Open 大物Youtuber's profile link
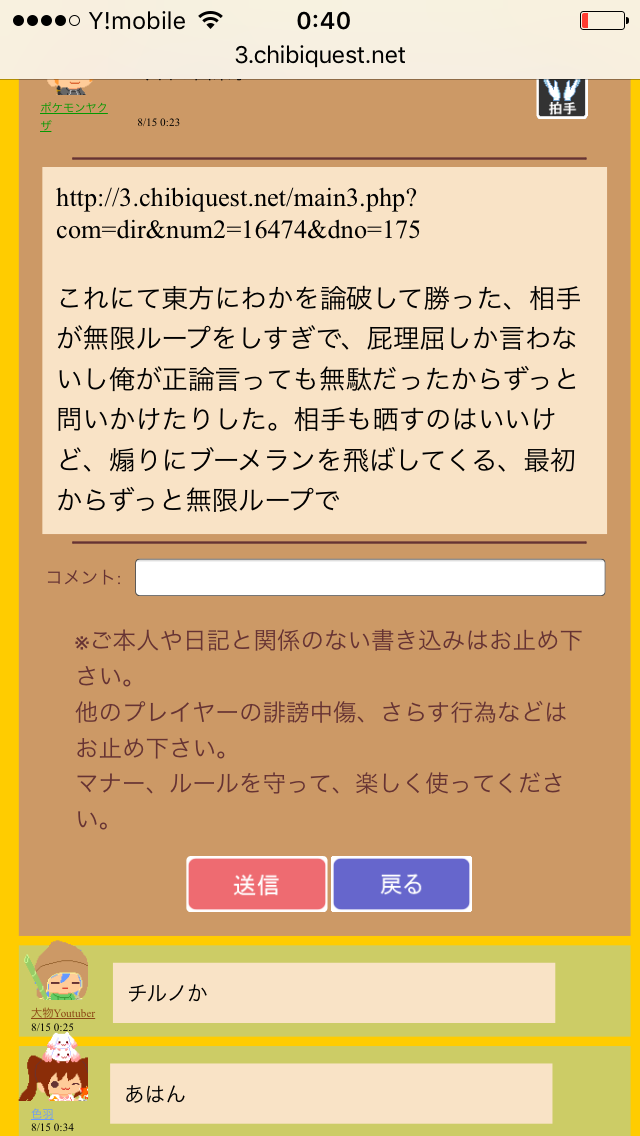Image resolution: width=640 pixels, height=1136 pixels. coord(63,1013)
